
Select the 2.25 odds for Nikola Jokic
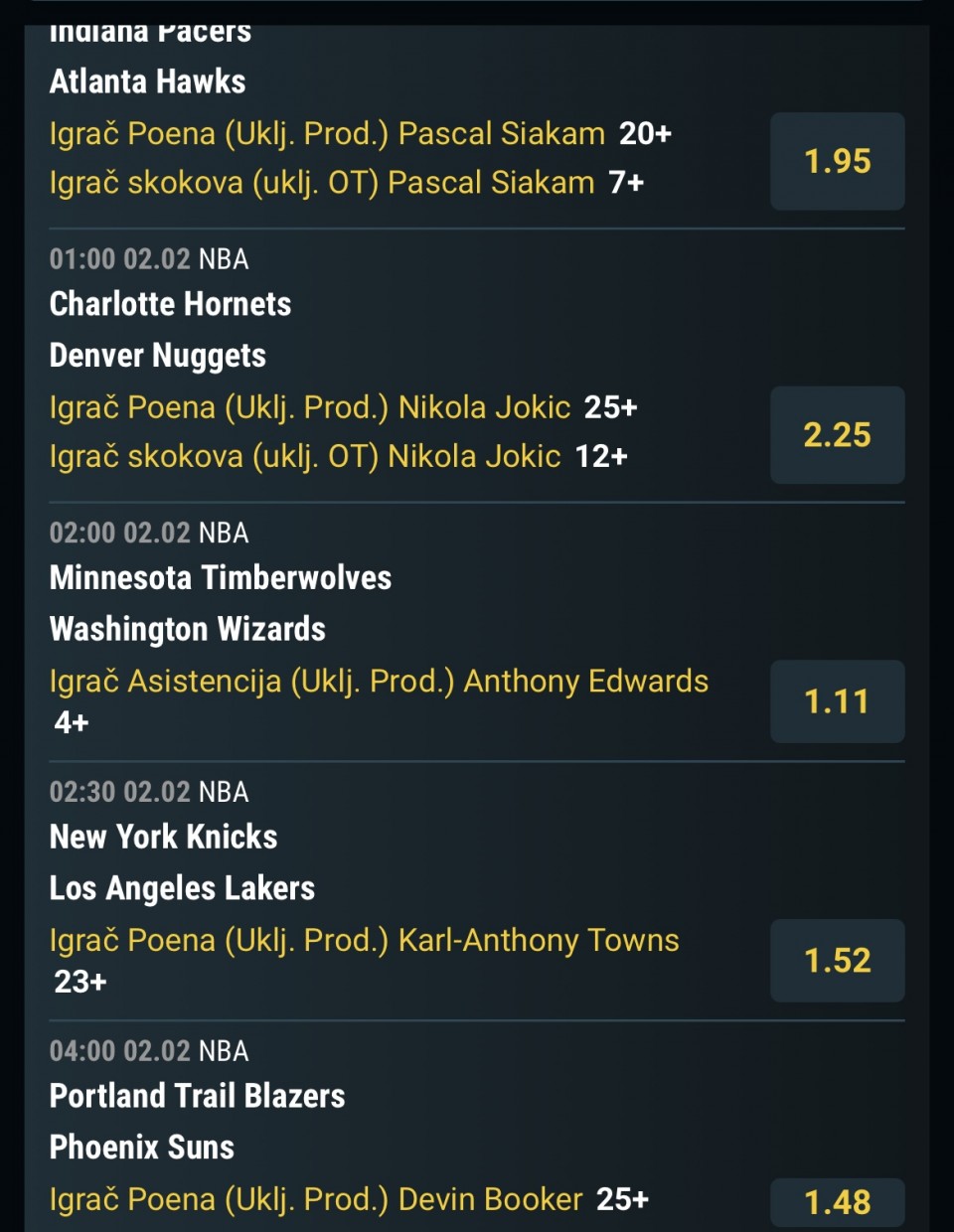[837, 435]
